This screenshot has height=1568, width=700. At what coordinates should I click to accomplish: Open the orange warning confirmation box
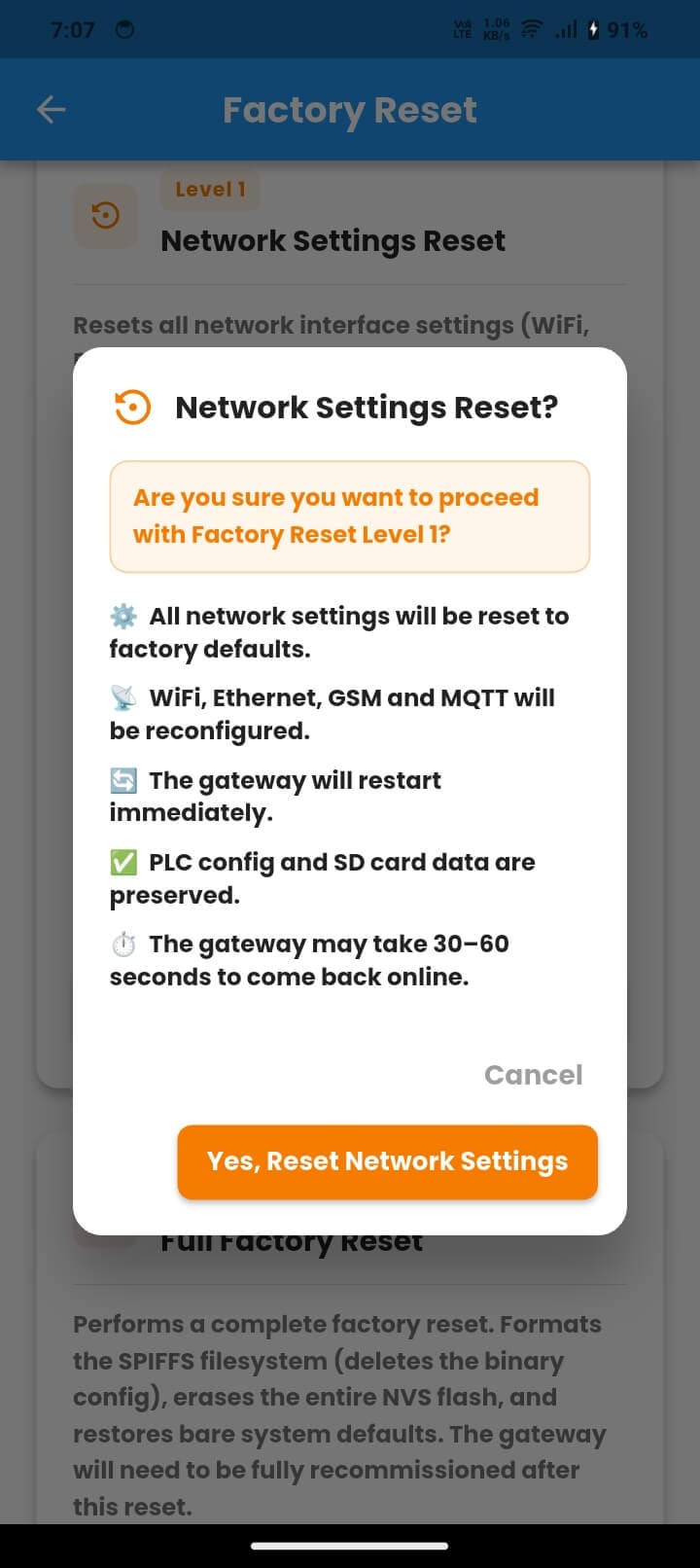point(349,517)
